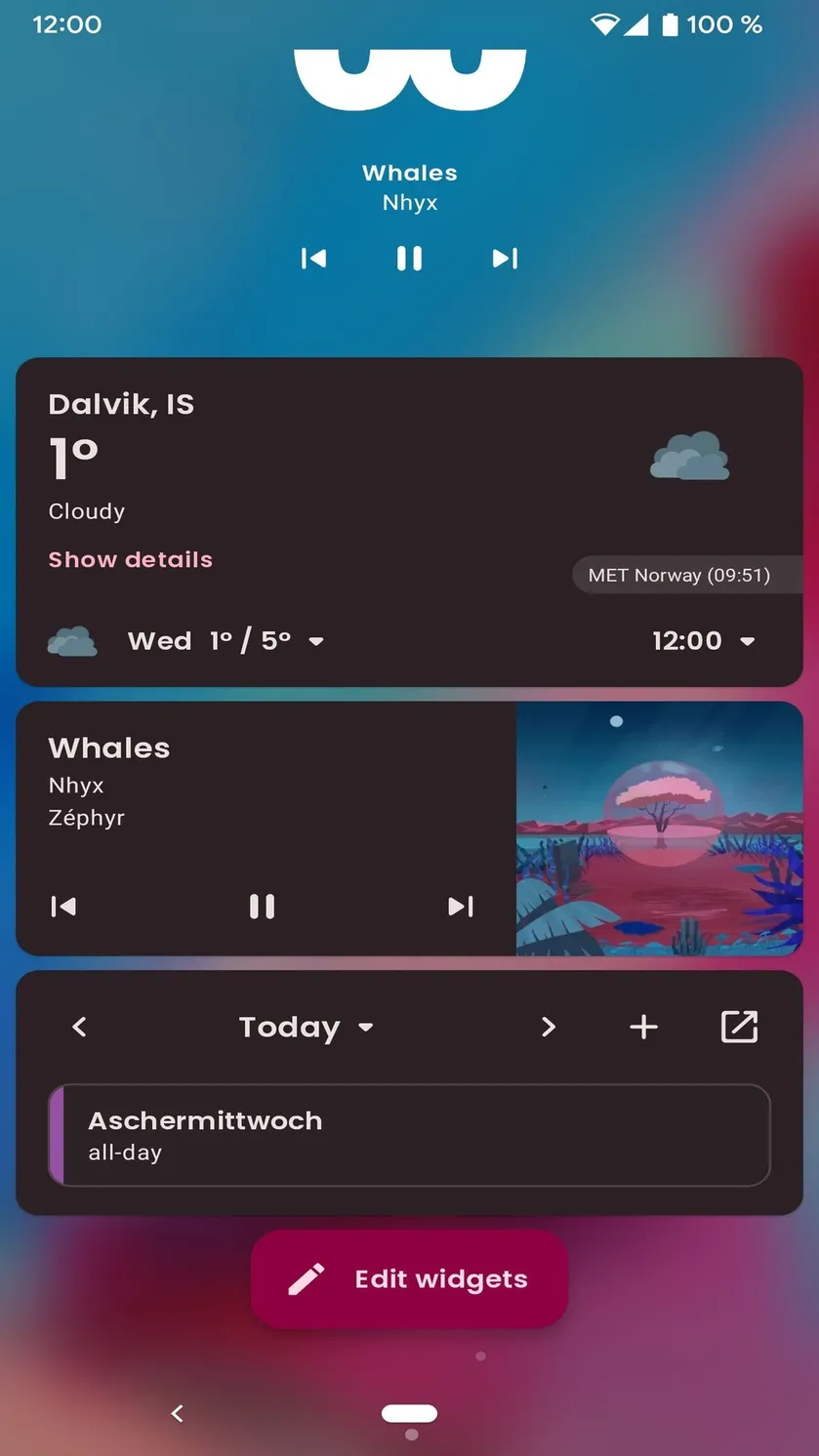This screenshot has width=819, height=1456.
Task: Go to previous day in calendar widget
Action: [x=80, y=1027]
